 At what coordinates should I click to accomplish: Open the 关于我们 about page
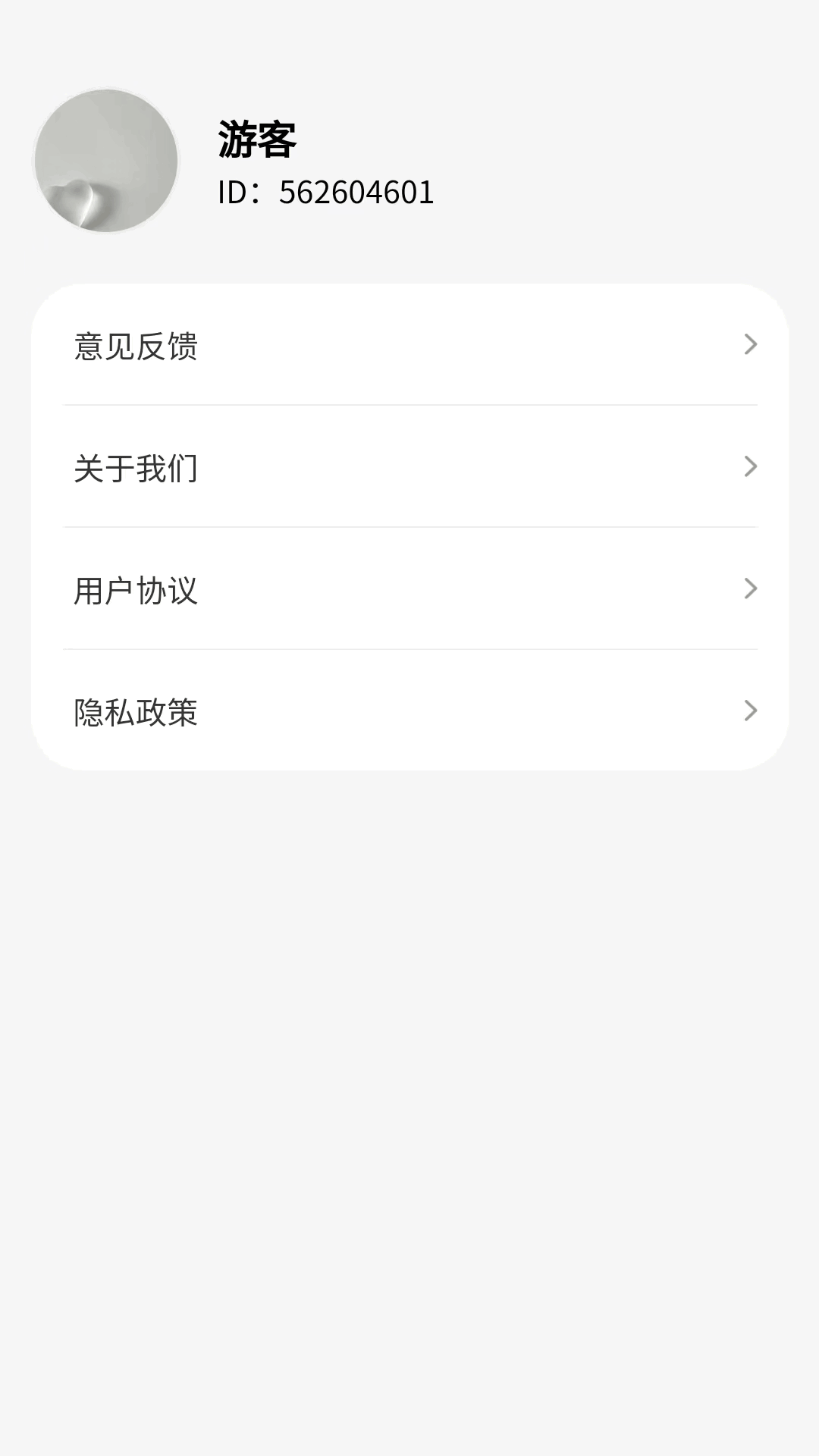(x=409, y=467)
